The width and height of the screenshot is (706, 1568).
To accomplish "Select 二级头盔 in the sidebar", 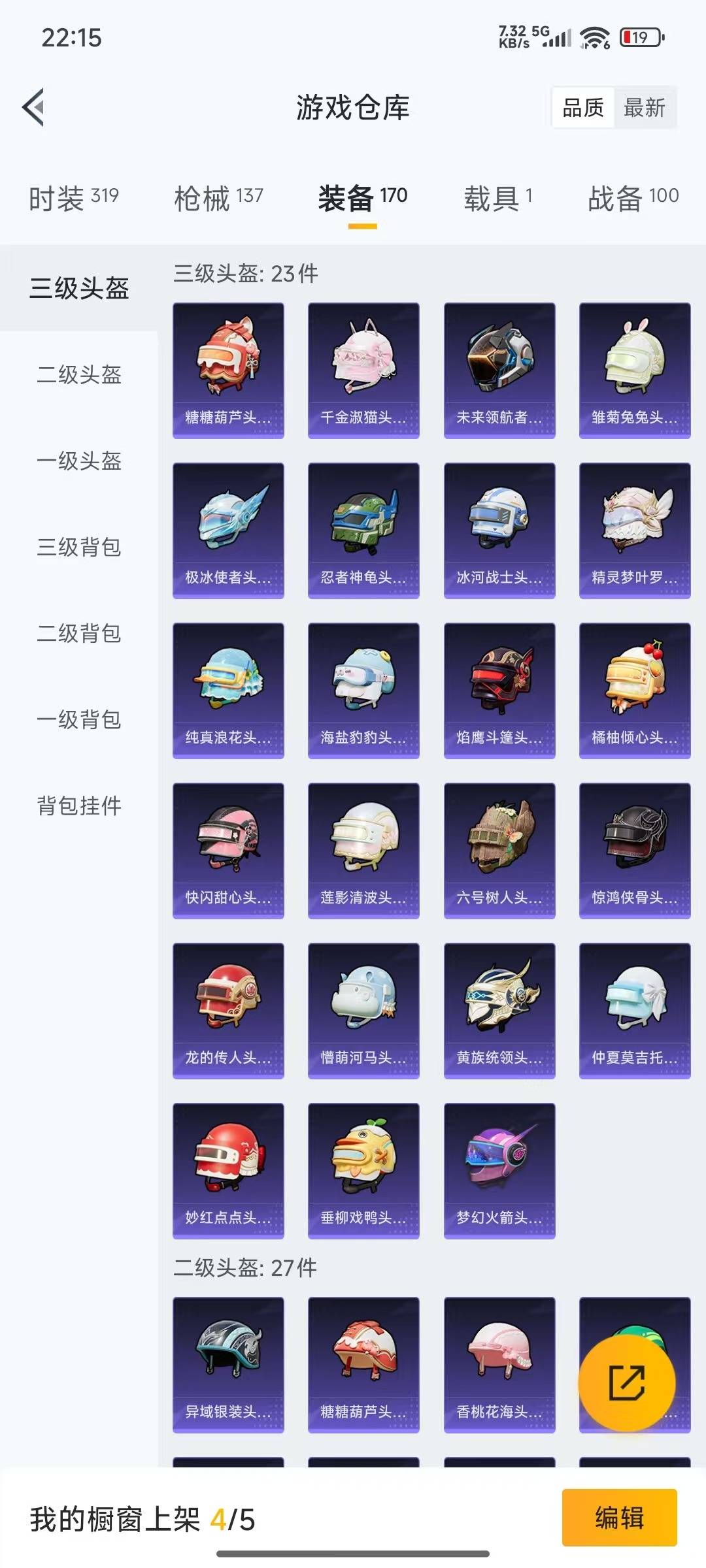I will coord(79,375).
